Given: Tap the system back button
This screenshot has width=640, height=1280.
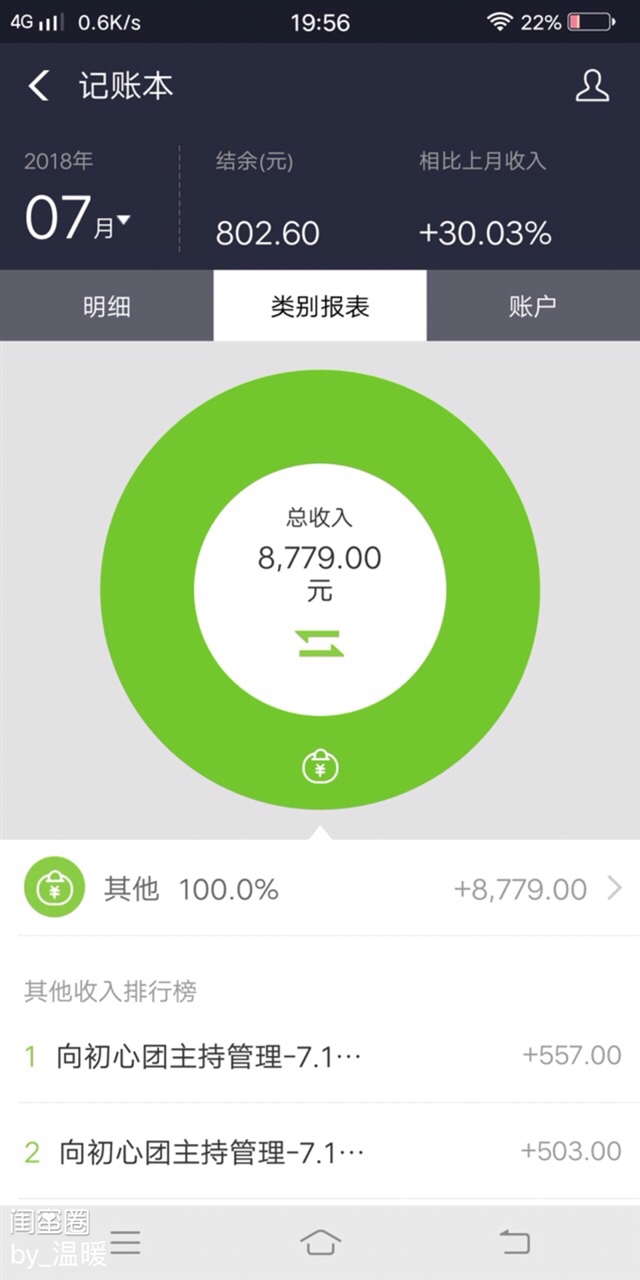Looking at the screenshot, I should 514,1243.
